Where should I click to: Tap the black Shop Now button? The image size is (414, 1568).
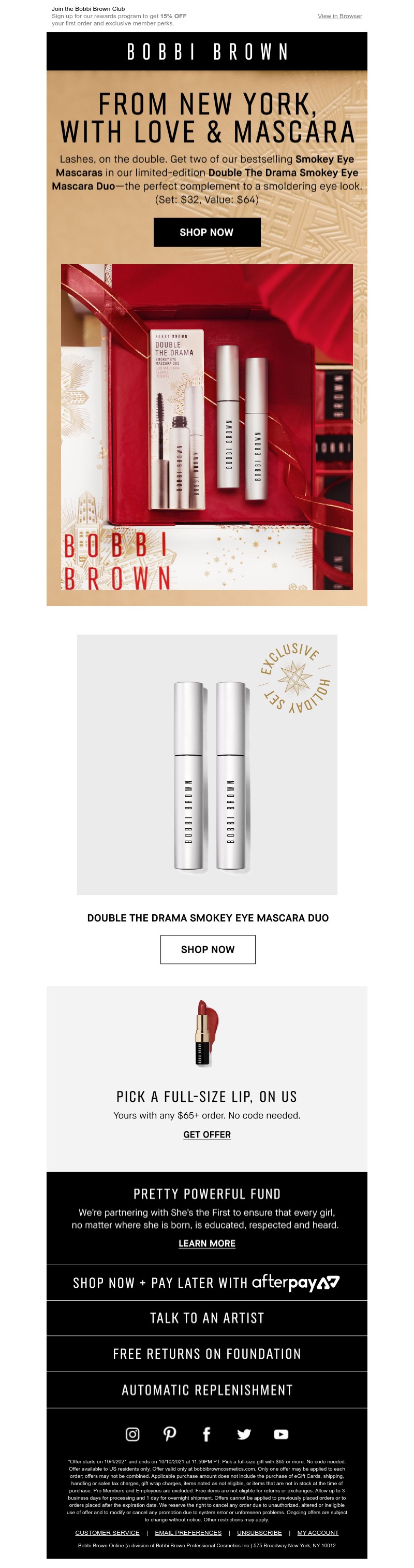206,232
